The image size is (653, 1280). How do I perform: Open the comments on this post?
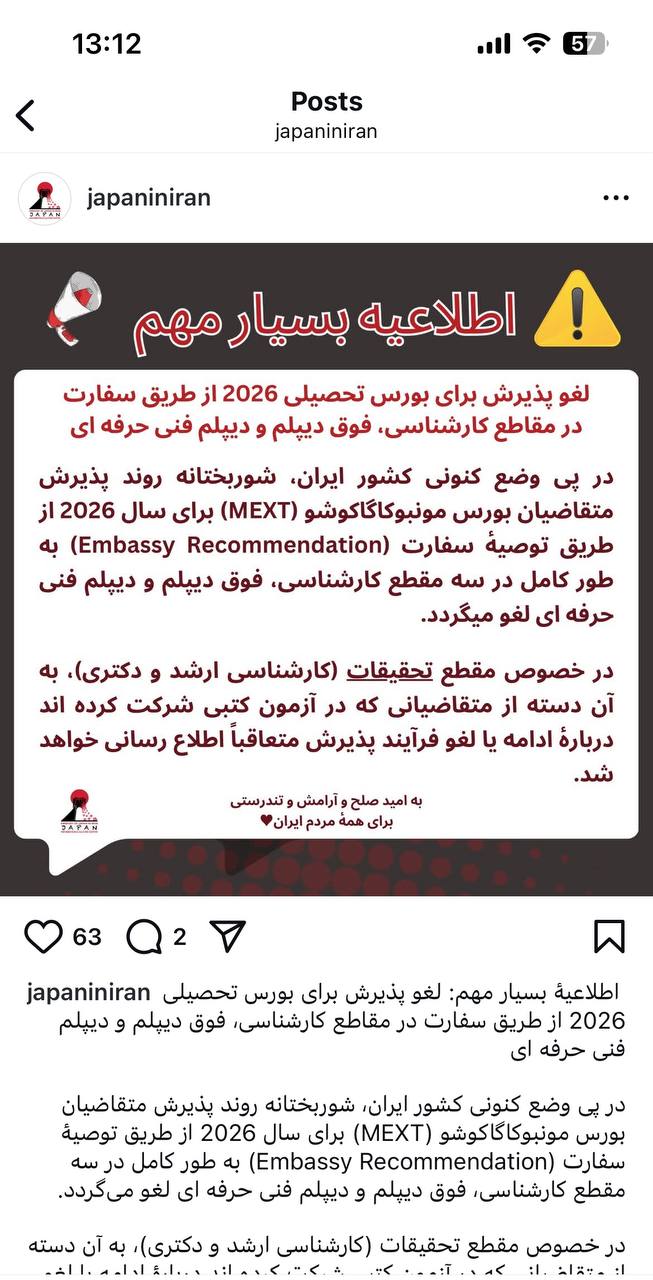[144, 937]
